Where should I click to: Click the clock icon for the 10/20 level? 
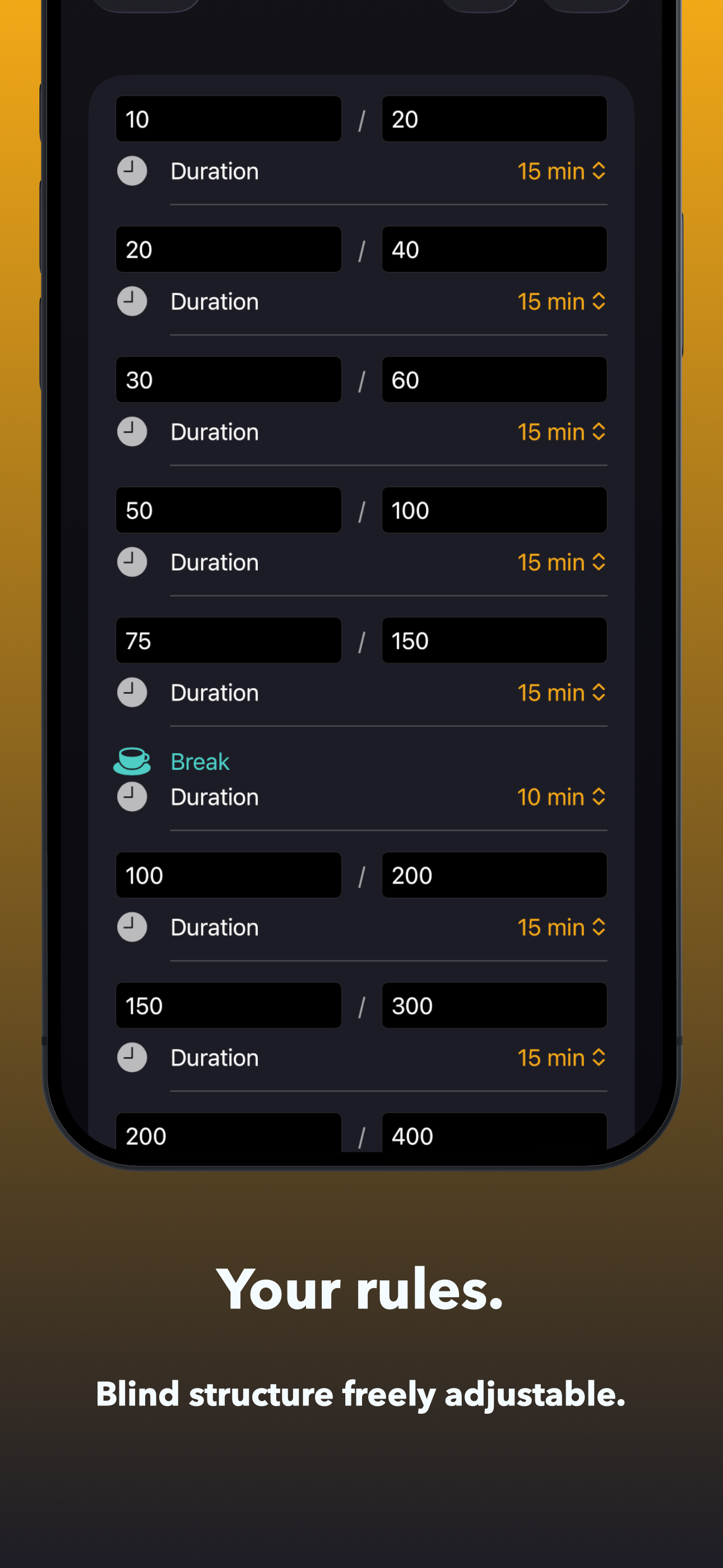(132, 171)
